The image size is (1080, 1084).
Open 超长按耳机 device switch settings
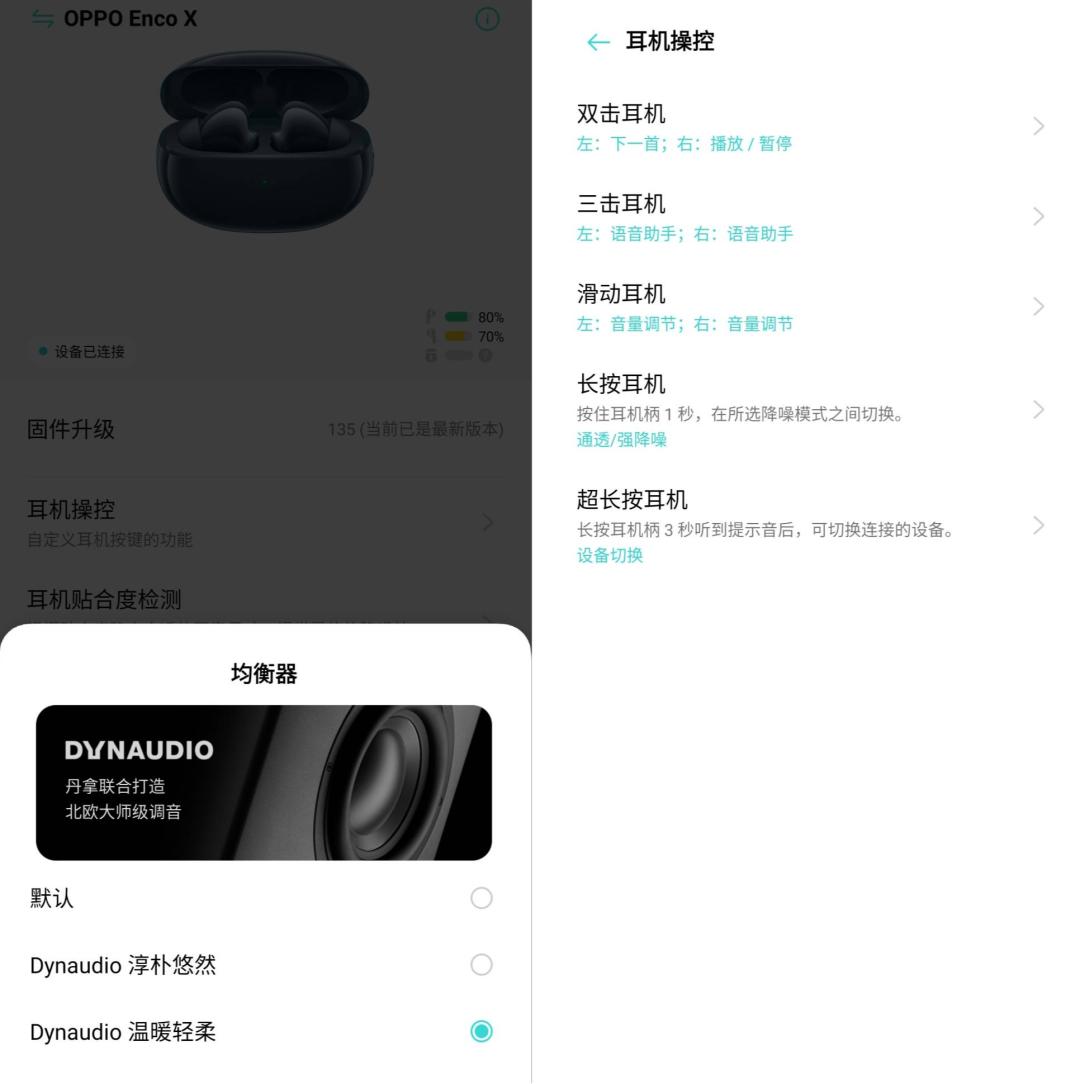click(810, 526)
